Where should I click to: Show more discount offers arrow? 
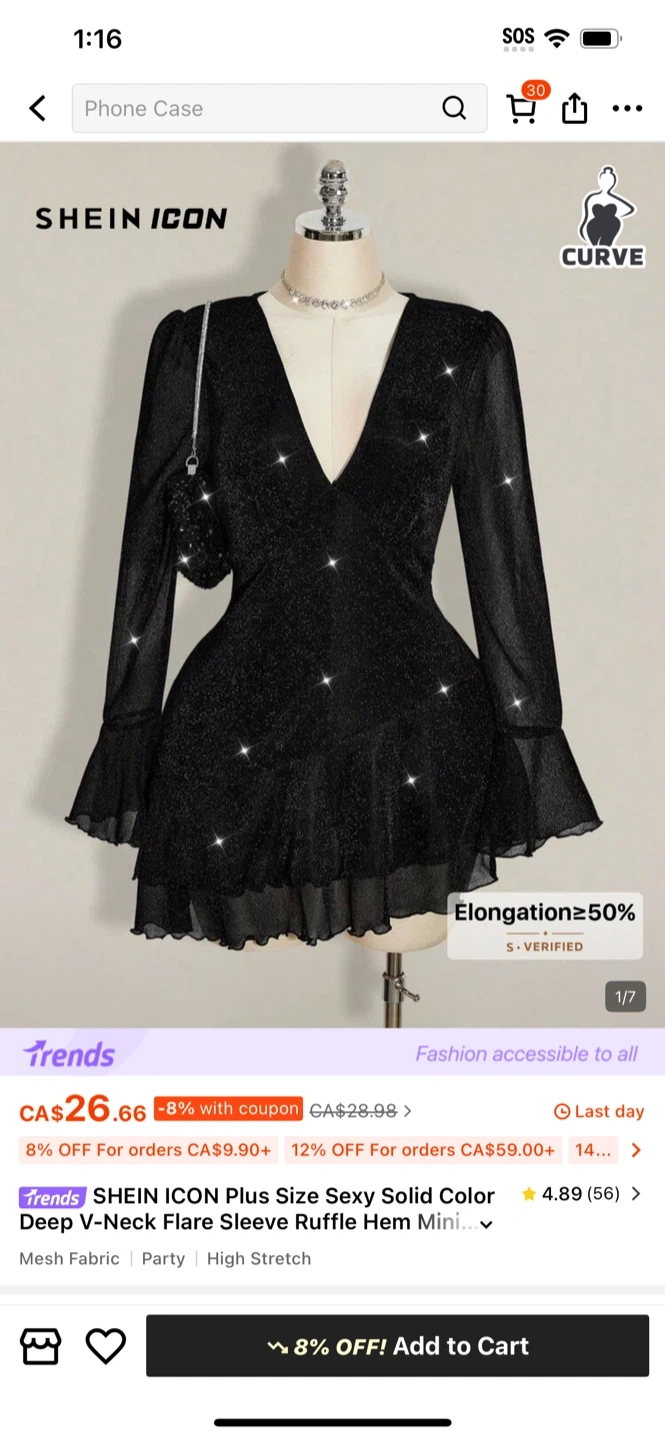636,1150
